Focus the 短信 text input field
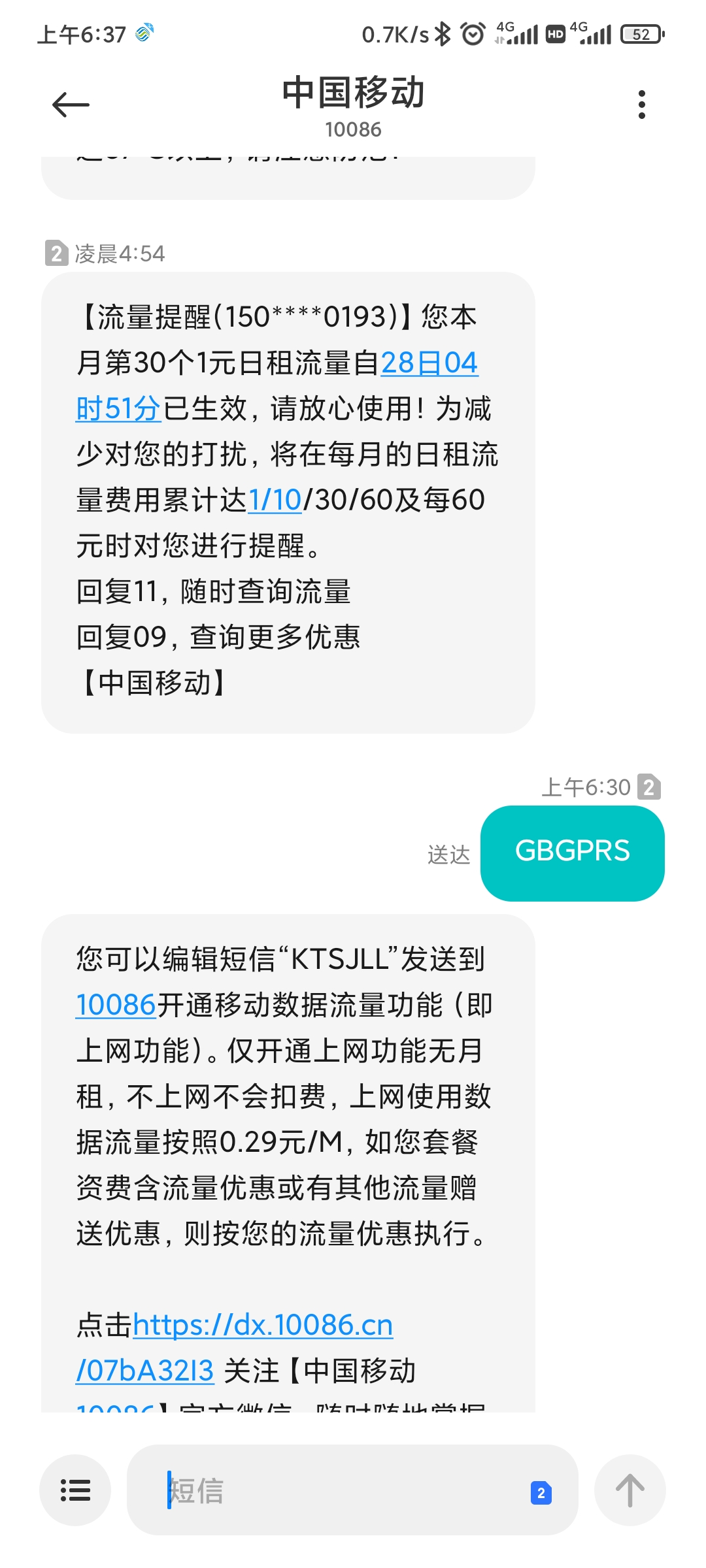 (340, 1490)
